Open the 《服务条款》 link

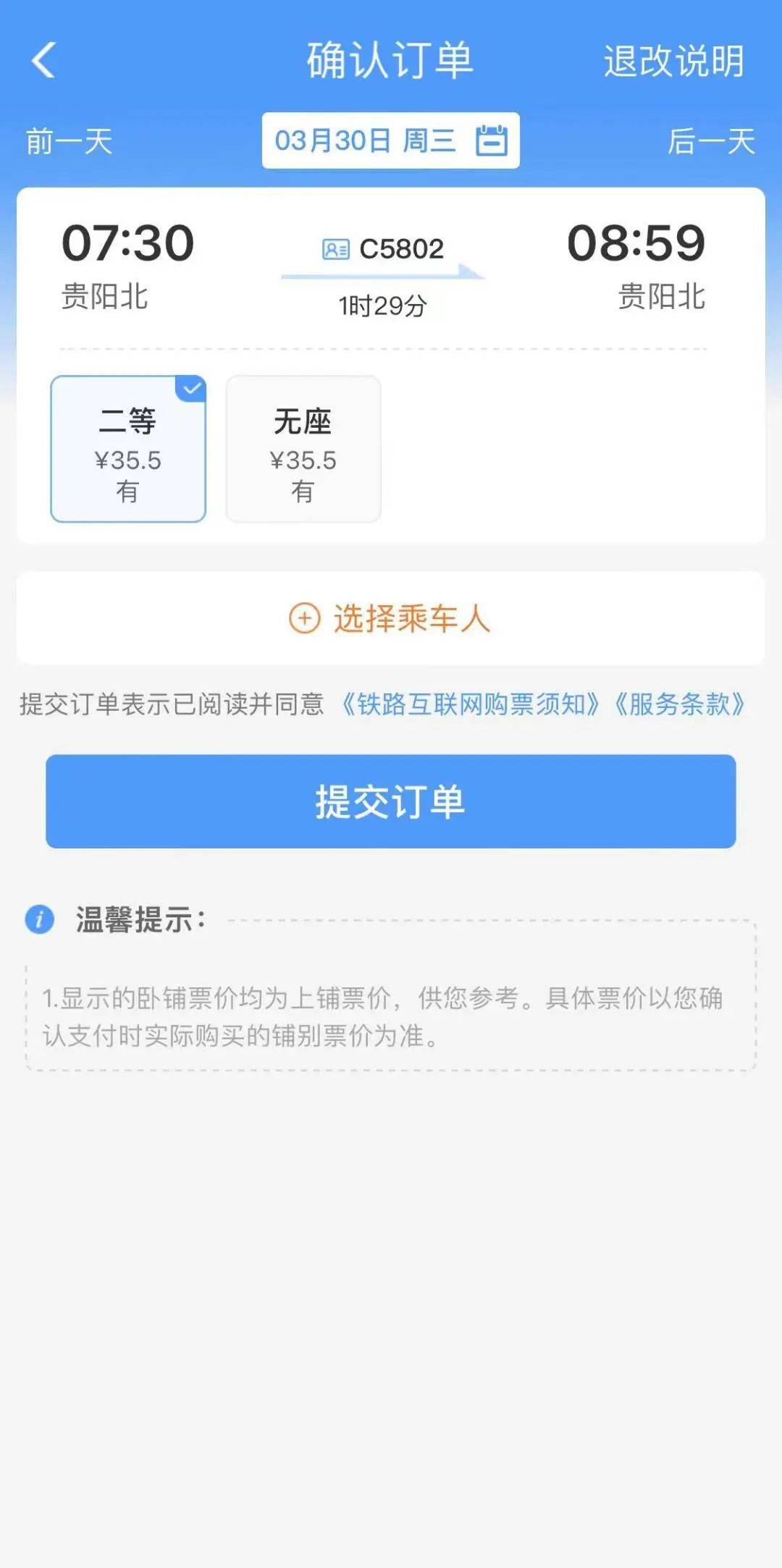679,704
